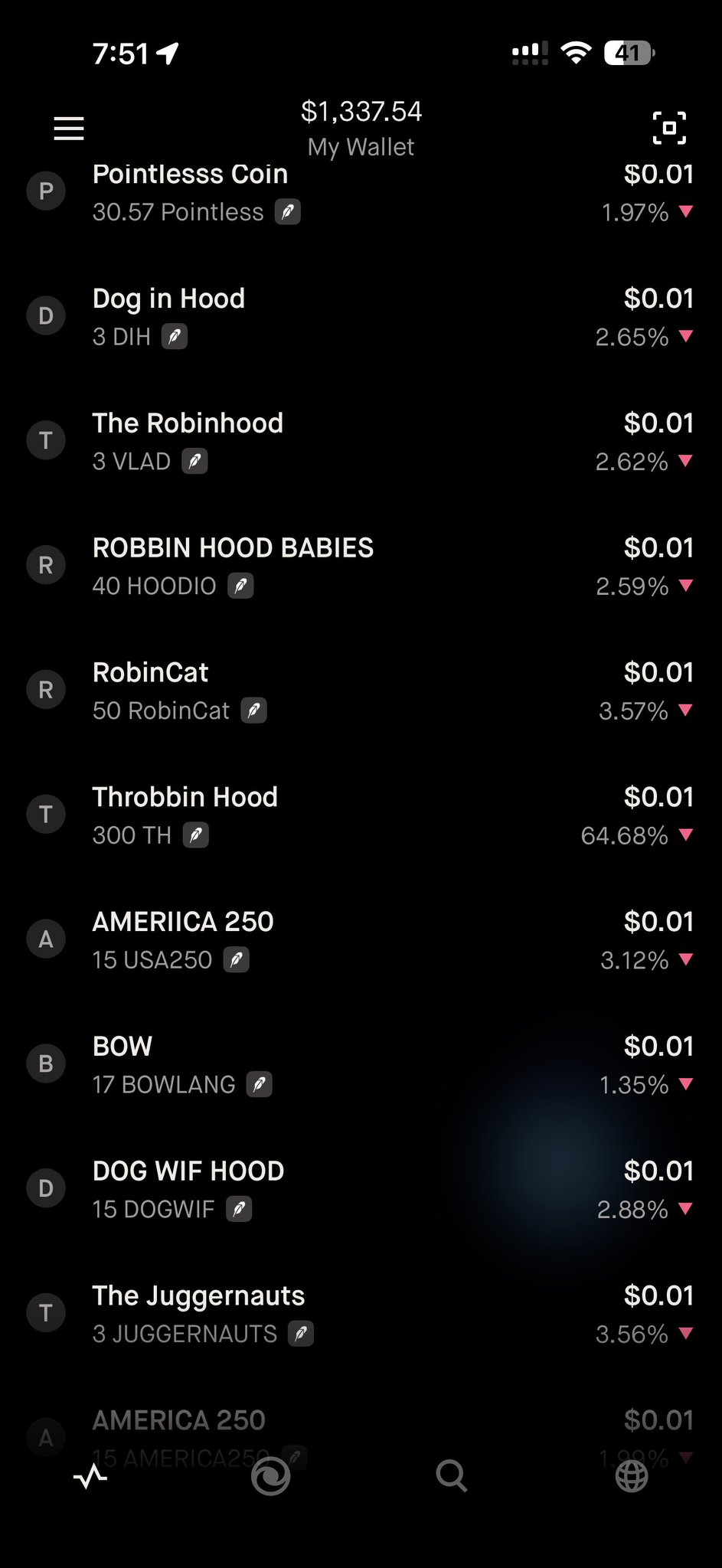Switch to the swirl tab
Image resolution: width=722 pixels, height=1568 pixels.
[x=270, y=1476]
